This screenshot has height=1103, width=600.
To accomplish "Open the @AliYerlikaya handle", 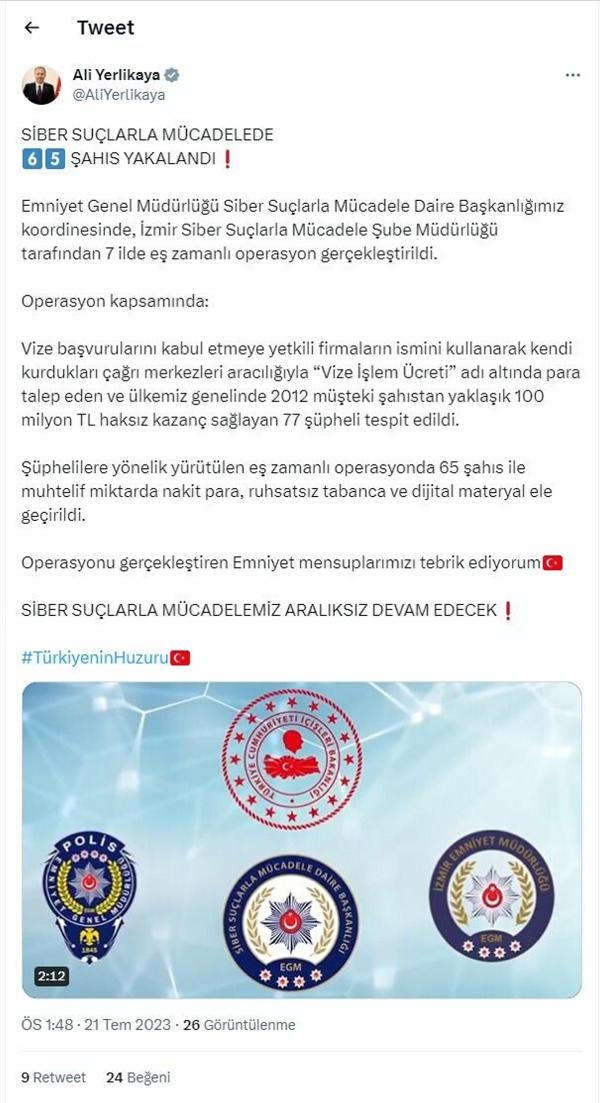I will (x=119, y=95).
